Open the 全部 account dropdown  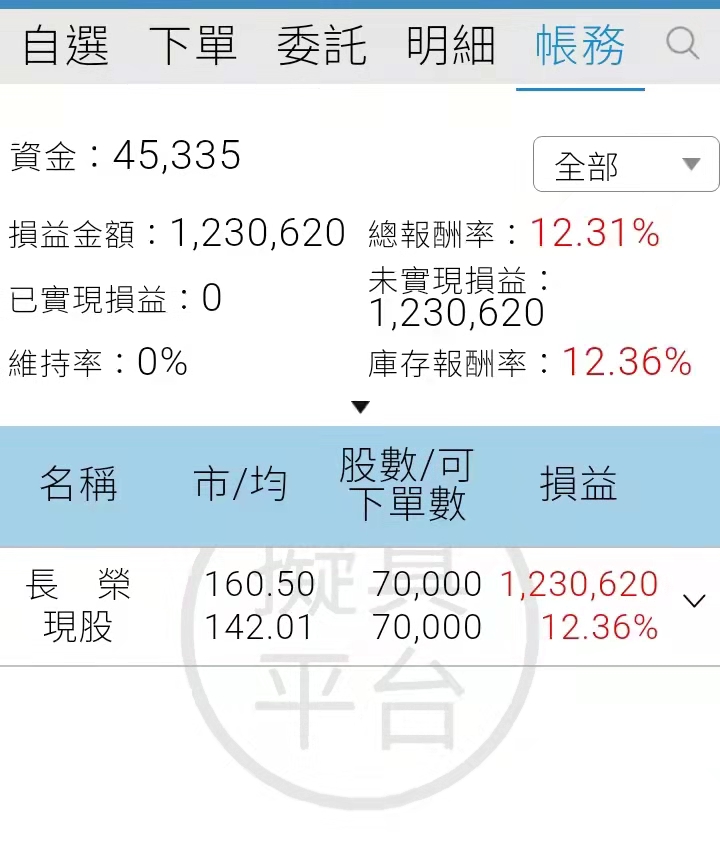(x=626, y=165)
